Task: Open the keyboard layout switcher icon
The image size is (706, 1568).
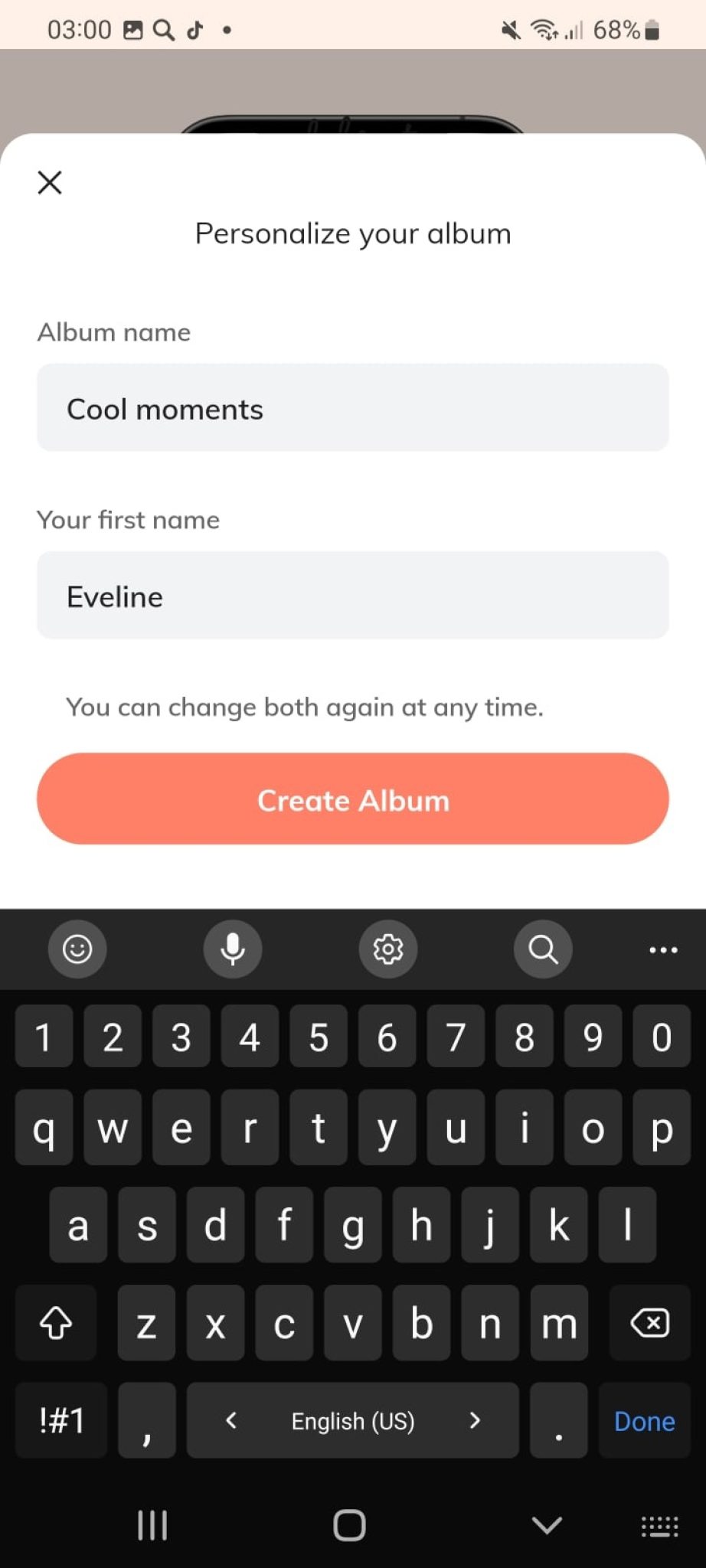Action: point(657,1525)
